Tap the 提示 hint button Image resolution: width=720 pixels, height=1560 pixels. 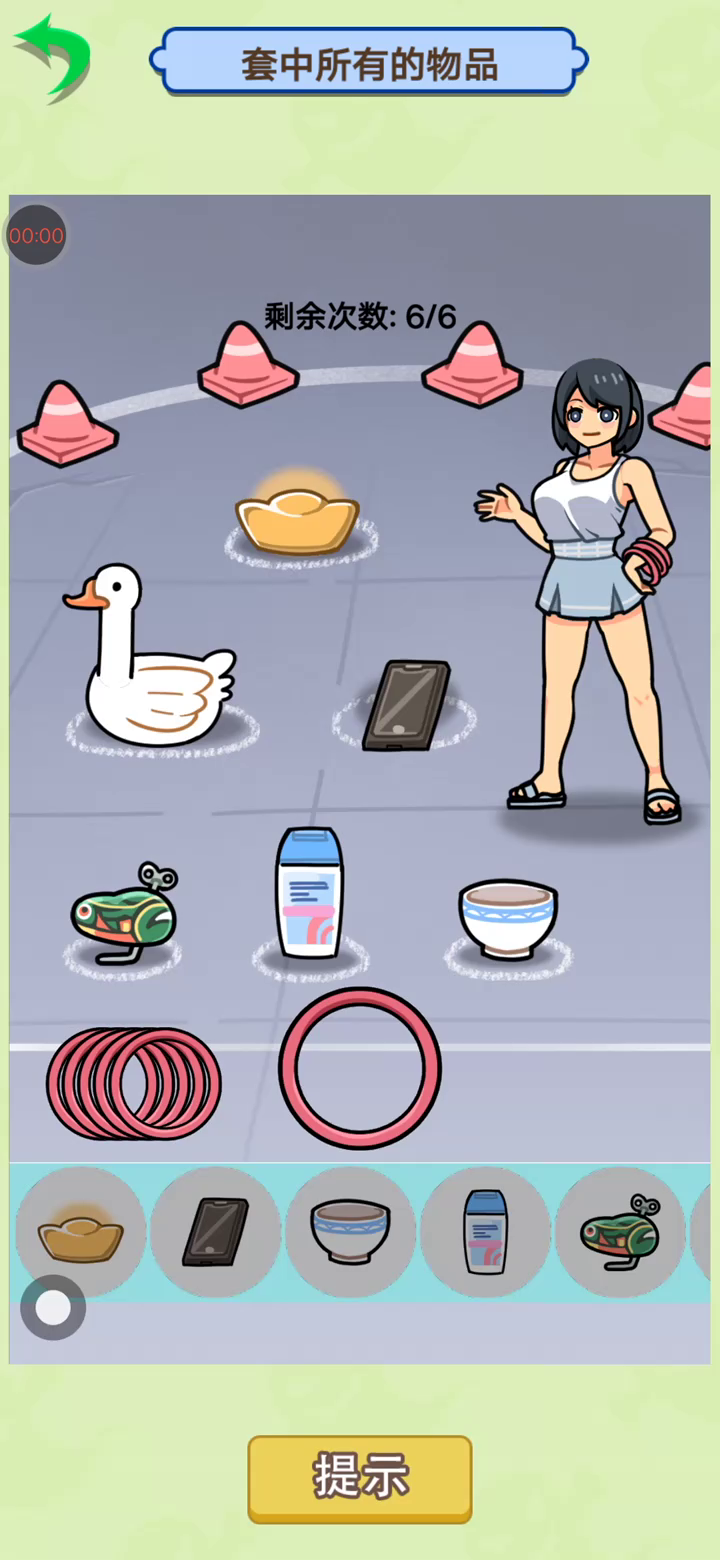click(x=360, y=1478)
